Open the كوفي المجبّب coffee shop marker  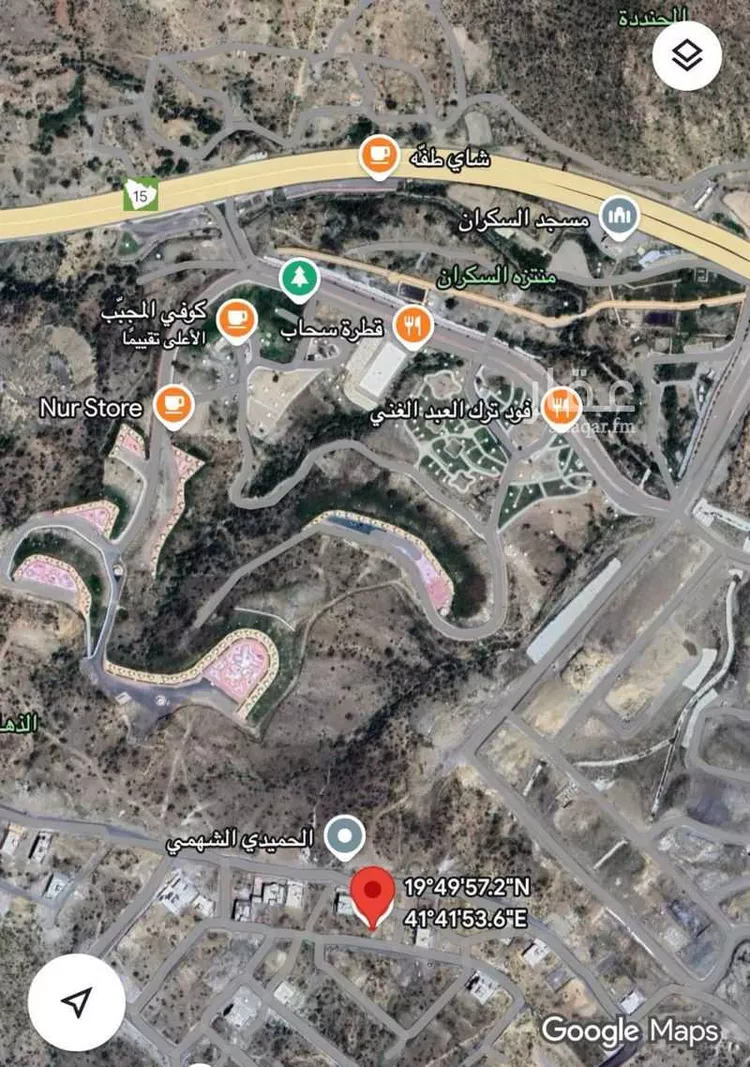coord(237,320)
